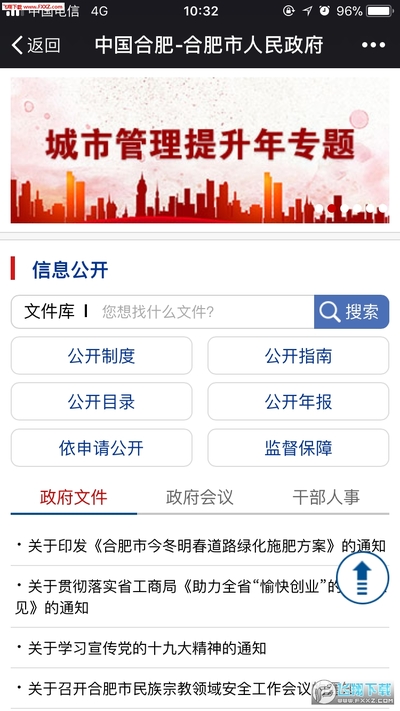The image size is (400, 711).
Task: Select the 政府文件 tab
Action: [x=73, y=497]
